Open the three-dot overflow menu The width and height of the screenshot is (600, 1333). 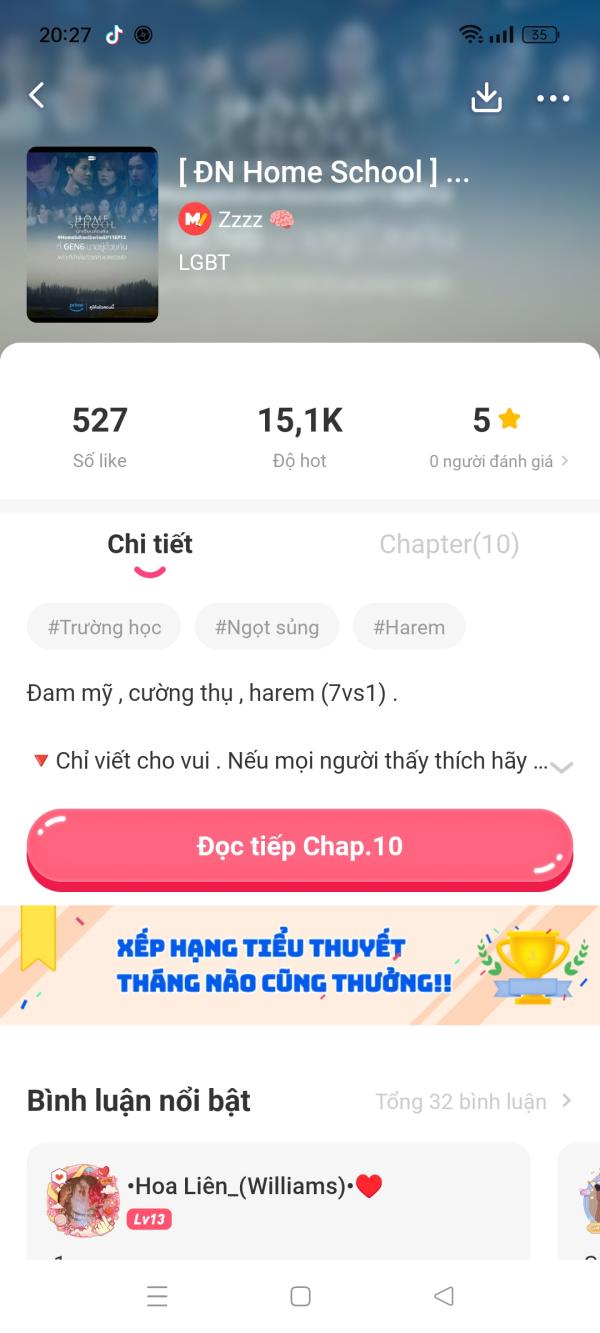[x=553, y=98]
